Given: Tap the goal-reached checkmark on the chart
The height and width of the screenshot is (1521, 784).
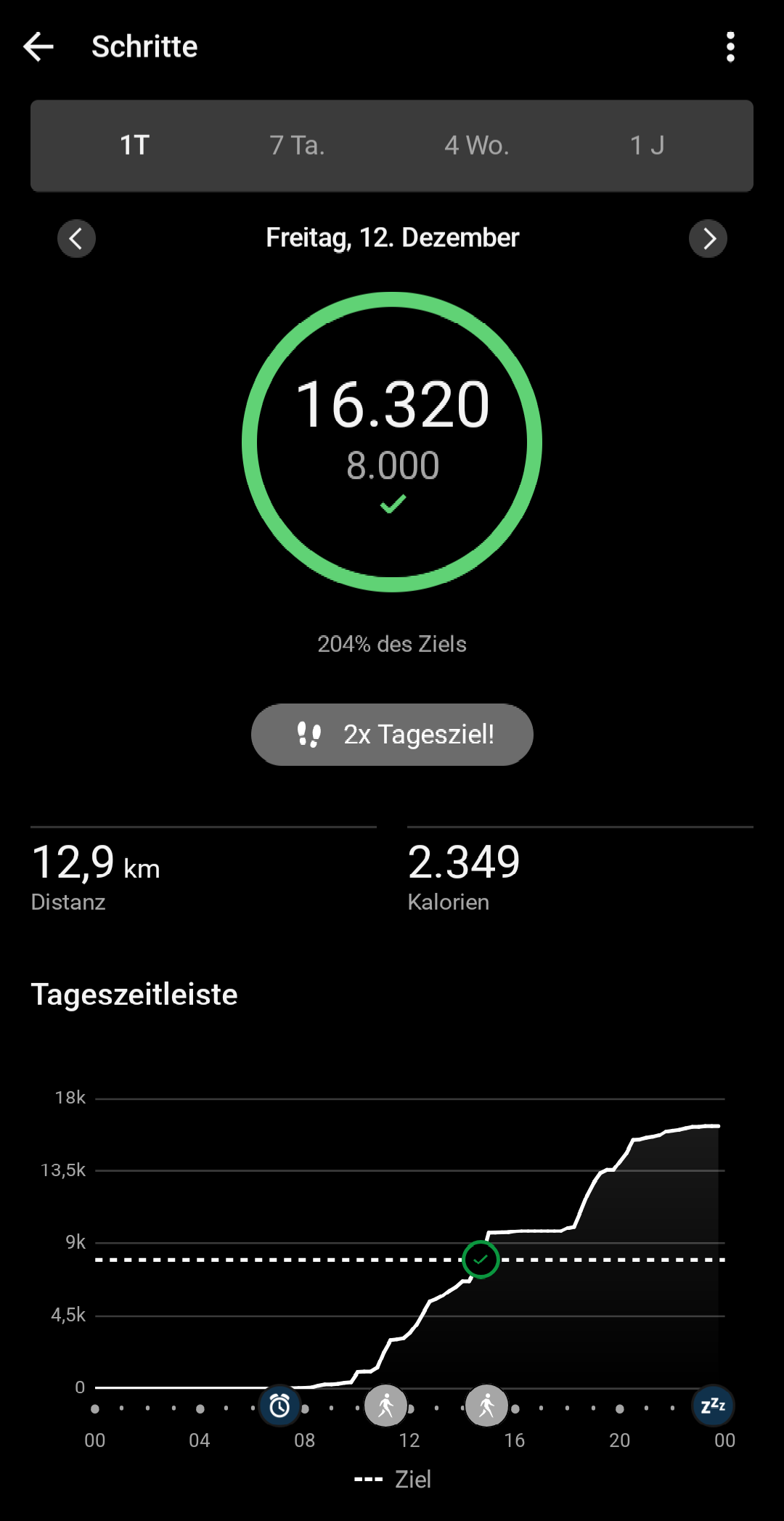Looking at the screenshot, I should (481, 1260).
